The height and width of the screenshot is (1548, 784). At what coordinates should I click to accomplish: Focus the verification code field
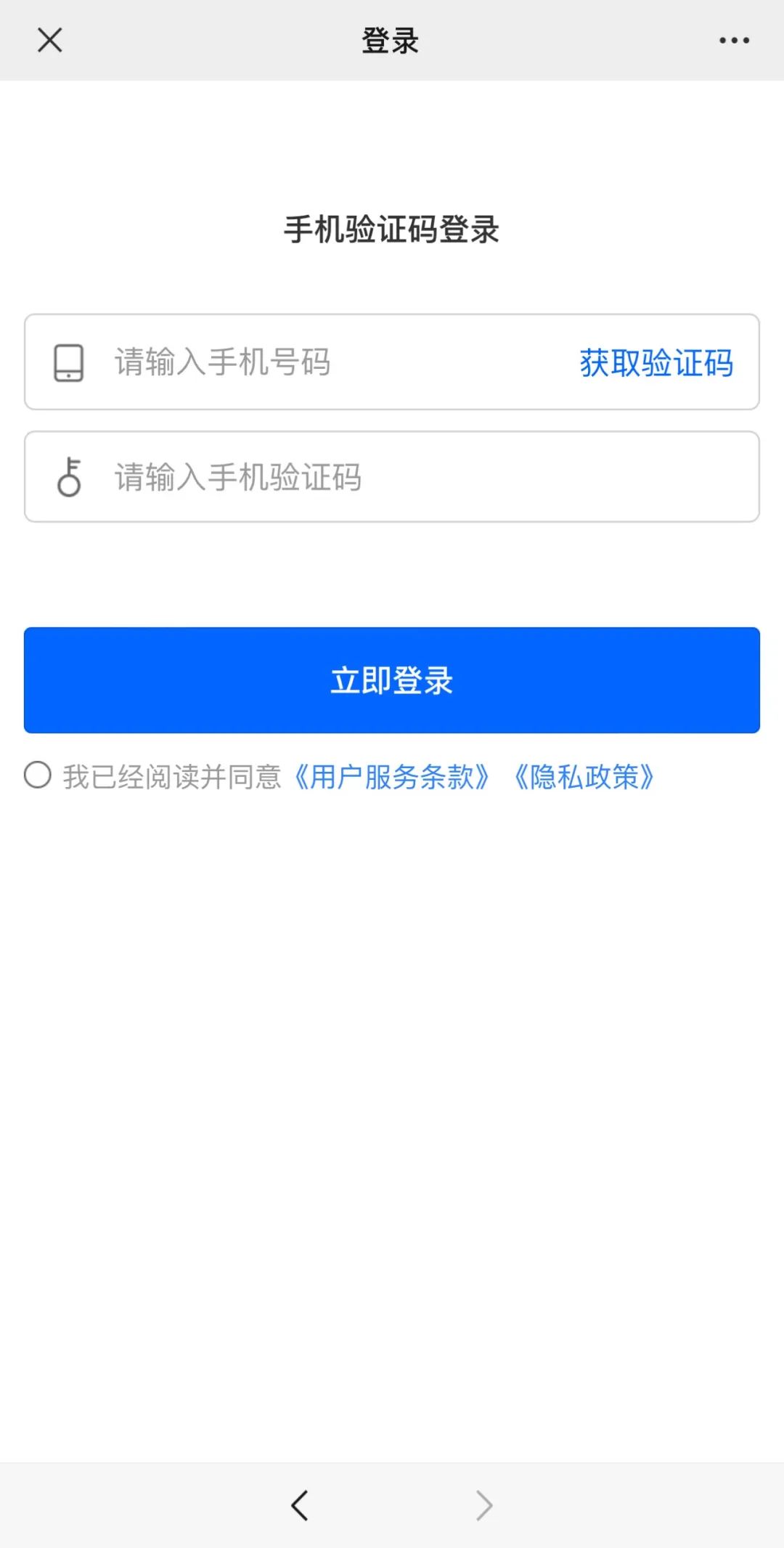(392, 476)
